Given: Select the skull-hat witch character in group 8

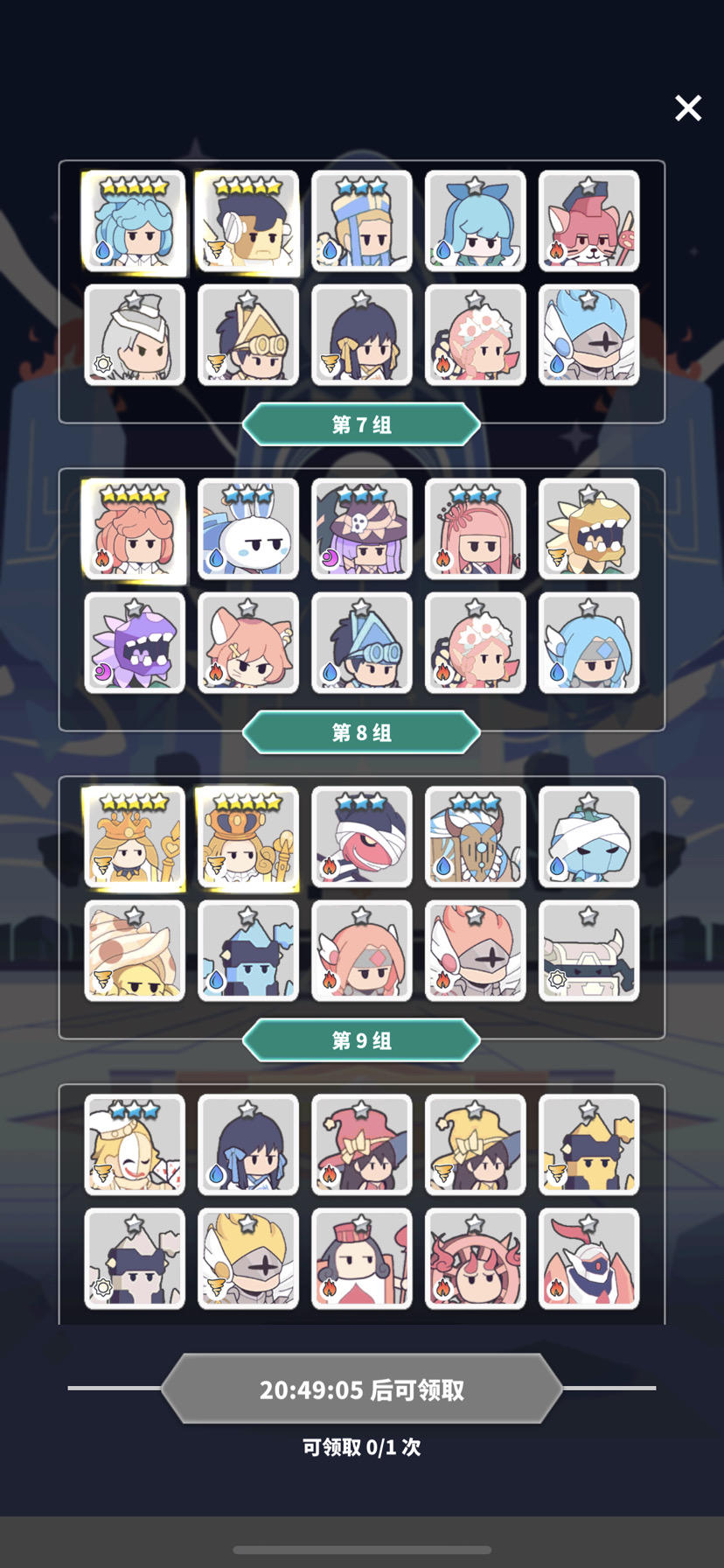Looking at the screenshot, I should pyautogui.click(x=361, y=529).
